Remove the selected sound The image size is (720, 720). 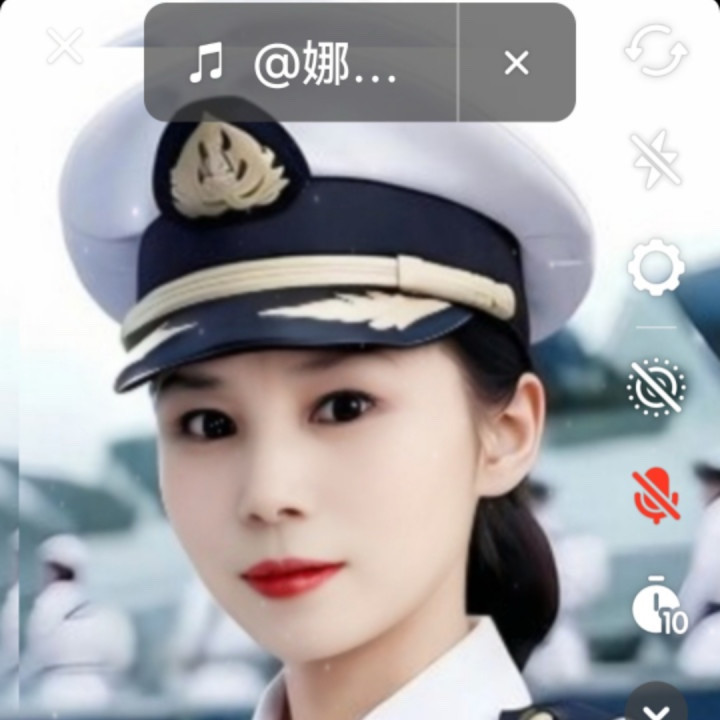(x=516, y=64)
